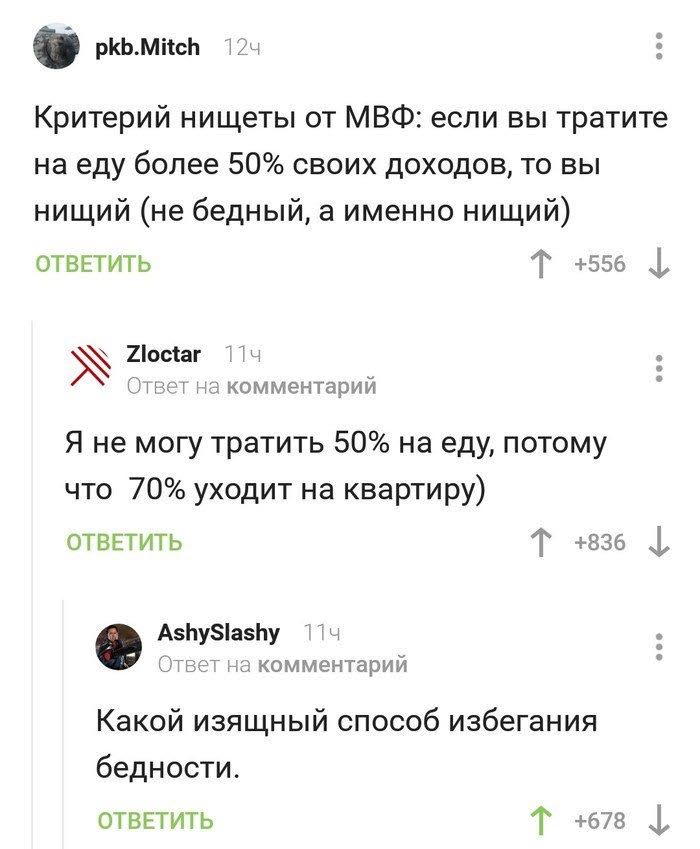Image resolution: width=700 pixels, height=849 pixels.
Task: Reply to Zloctar's comment
Action: 124,542
